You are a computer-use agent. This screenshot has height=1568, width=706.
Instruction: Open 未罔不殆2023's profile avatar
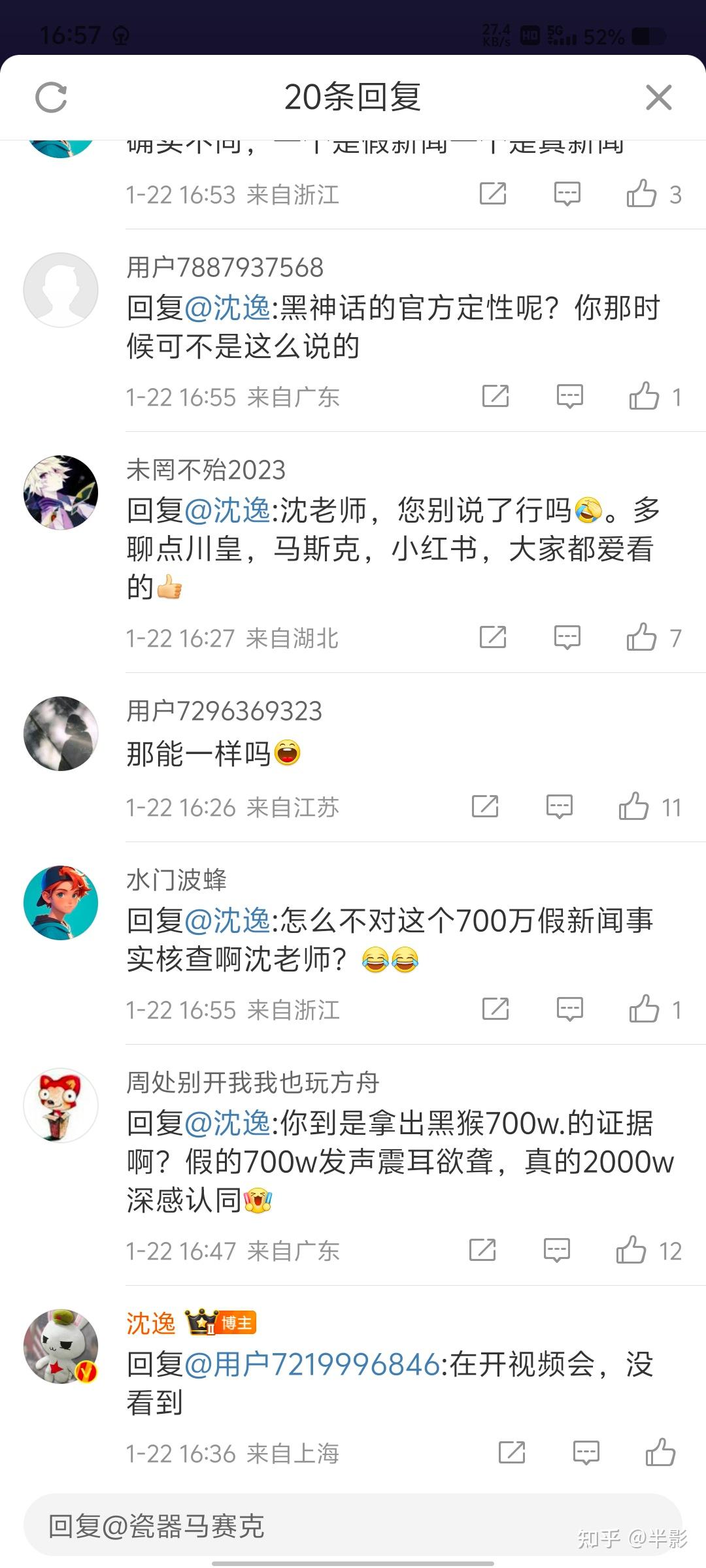click(x=61, y=492)
